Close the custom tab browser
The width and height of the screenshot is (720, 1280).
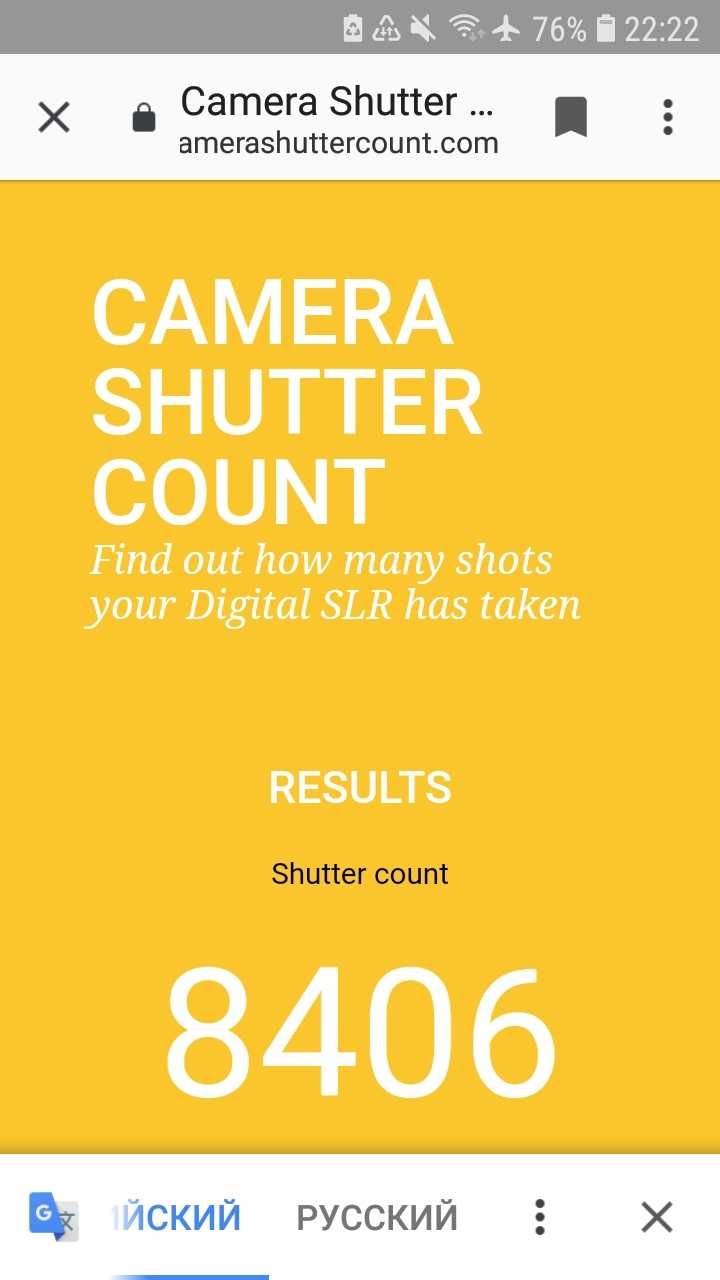click(x=54, y=118)
